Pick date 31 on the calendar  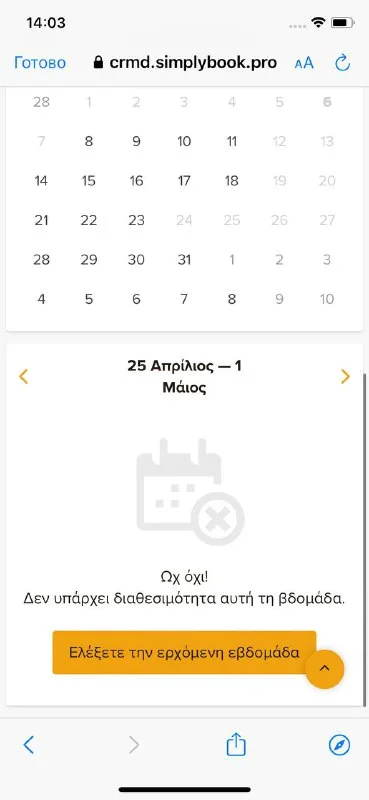[x=184, y=260]
